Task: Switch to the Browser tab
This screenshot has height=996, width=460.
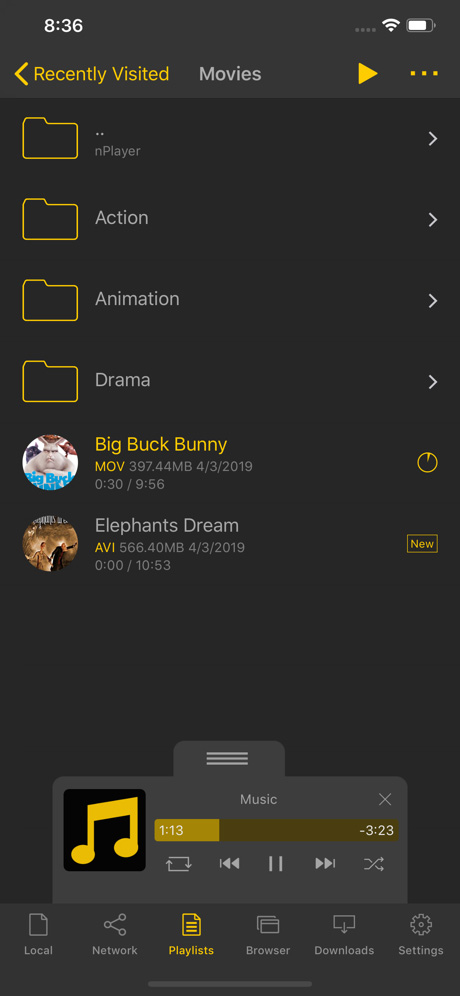Action: pyautogui.click(x=268, y=934)
